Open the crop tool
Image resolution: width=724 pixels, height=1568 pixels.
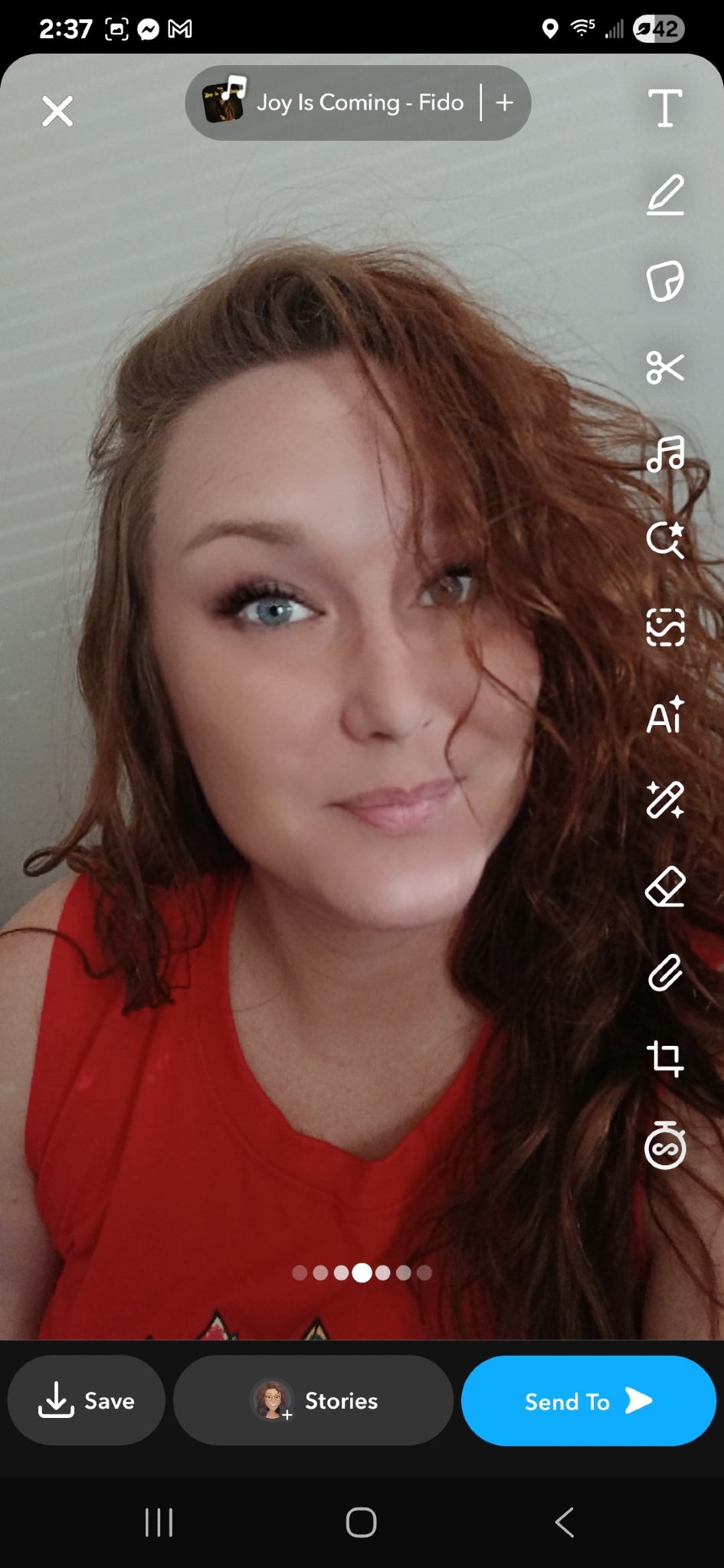665,1060
